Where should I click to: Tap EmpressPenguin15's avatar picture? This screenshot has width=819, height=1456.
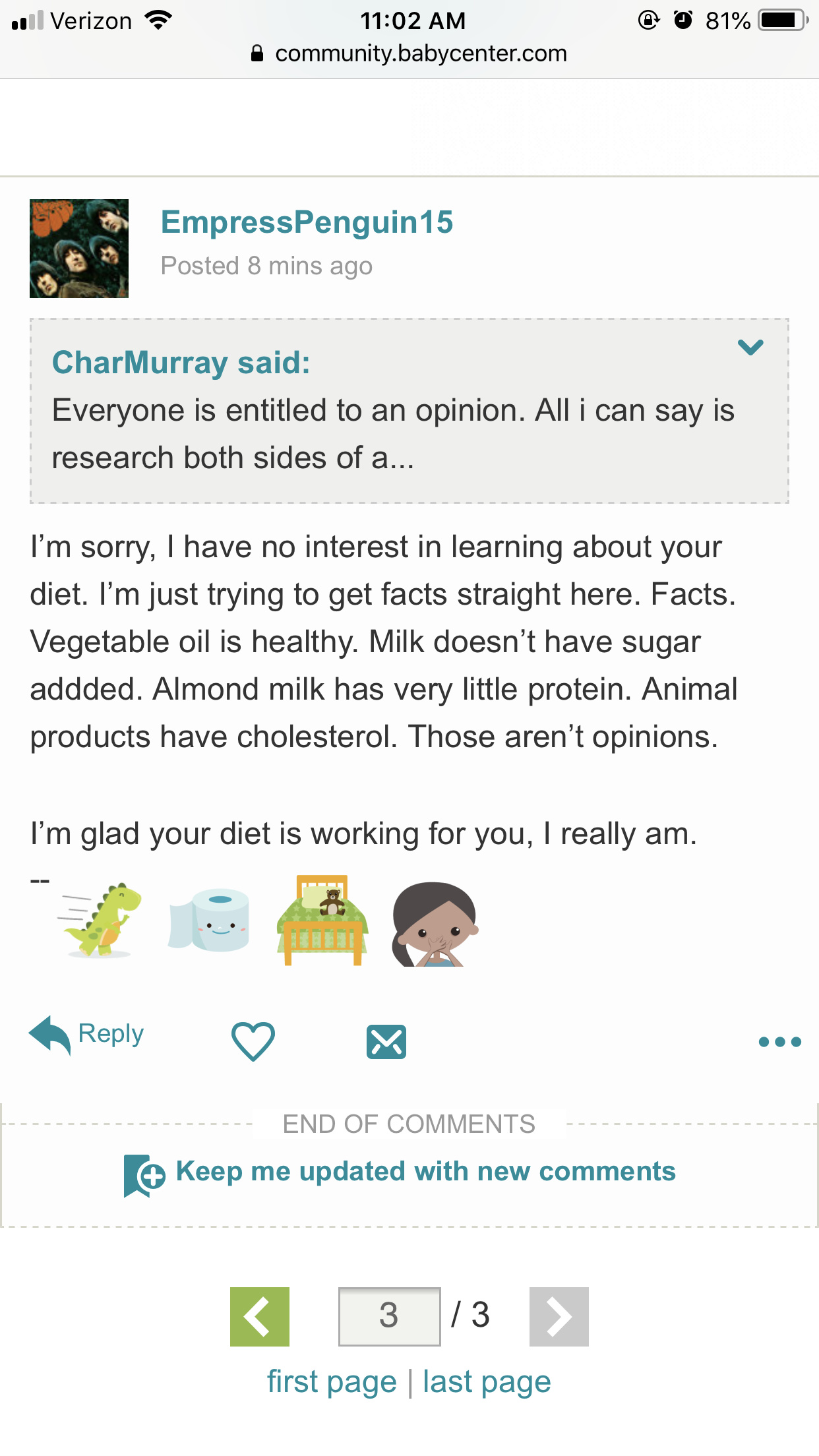pyautogui.click(x=79, y=249)
